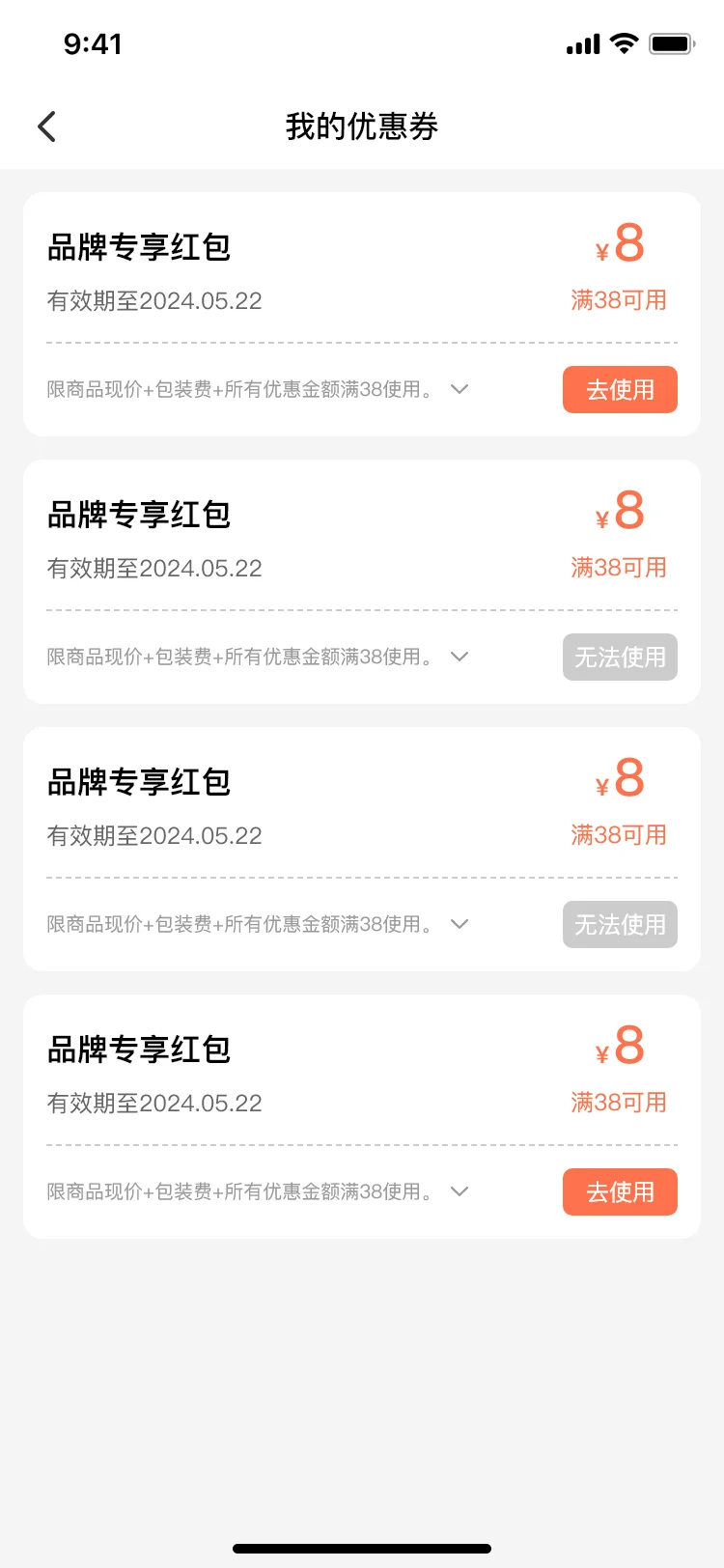Click the battery indicator
Viewport: 724px width, 1568px height.
[669, 42]
